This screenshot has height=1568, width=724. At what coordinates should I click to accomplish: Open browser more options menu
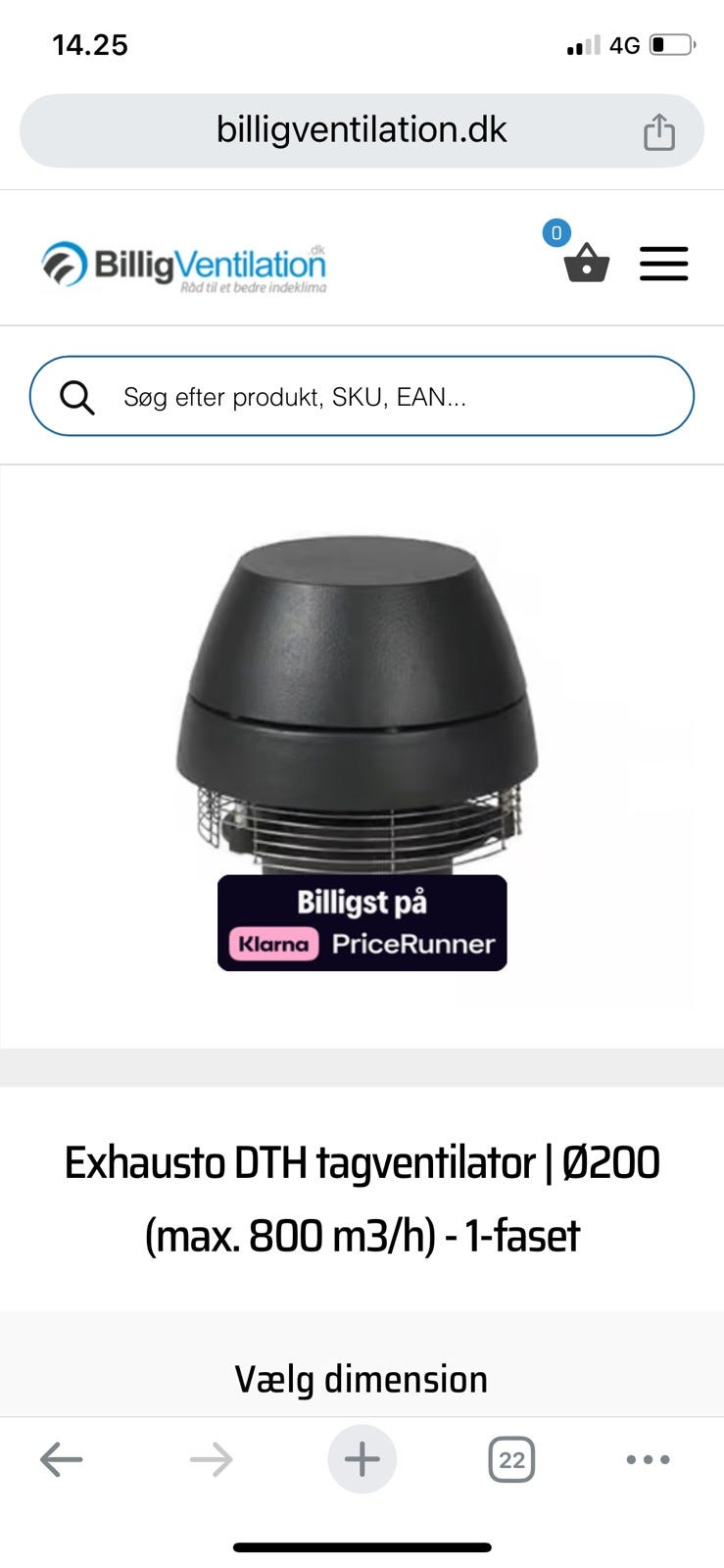pos(648,1460)
